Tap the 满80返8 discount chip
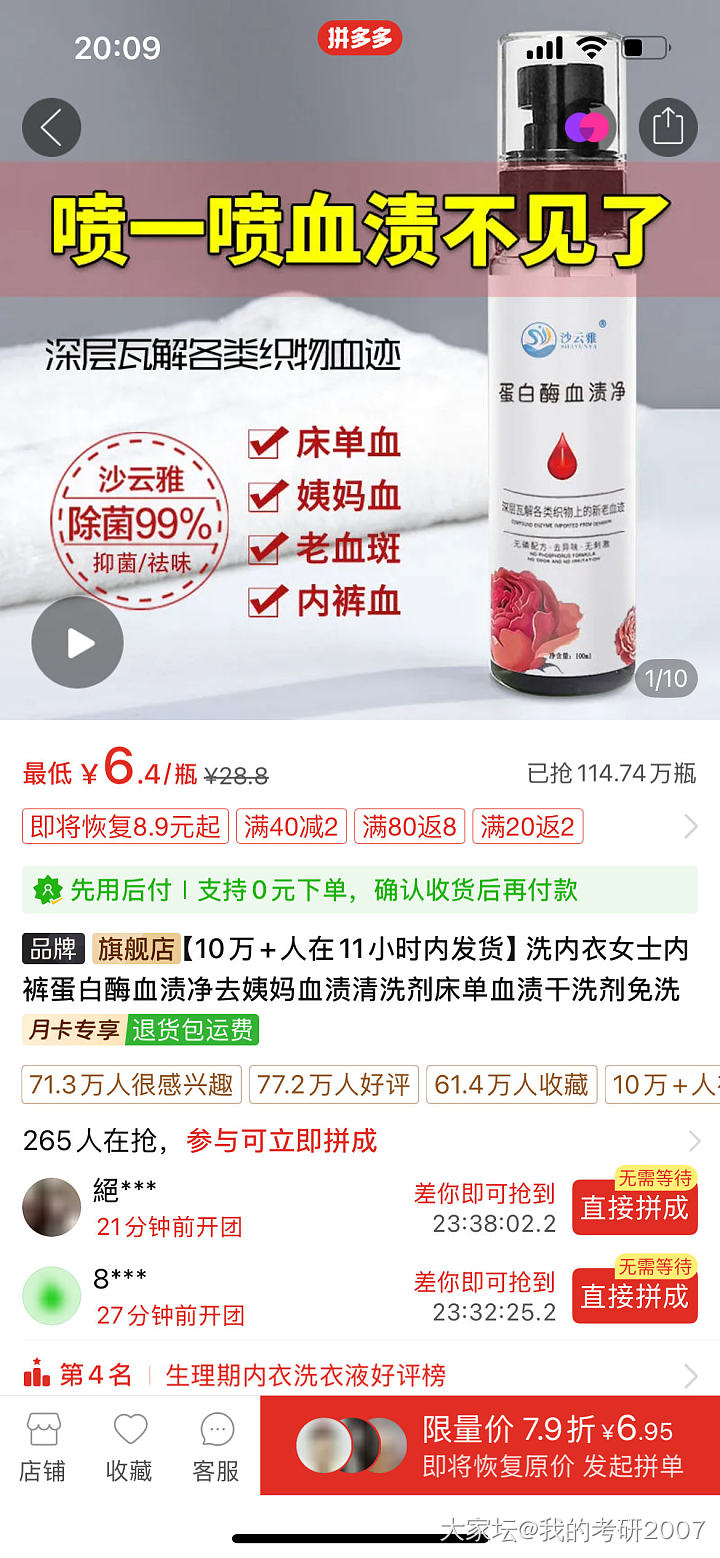720x1558 pixels. click(x=409, y=827)
